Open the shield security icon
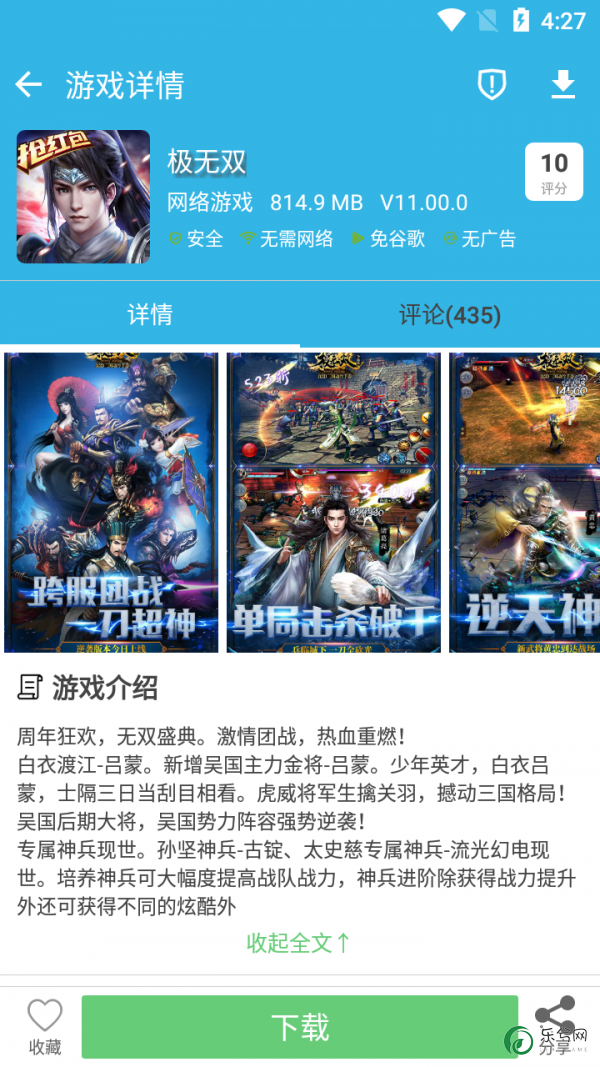The width and height of the screenshot is (600, 1067). coord(491,85)
